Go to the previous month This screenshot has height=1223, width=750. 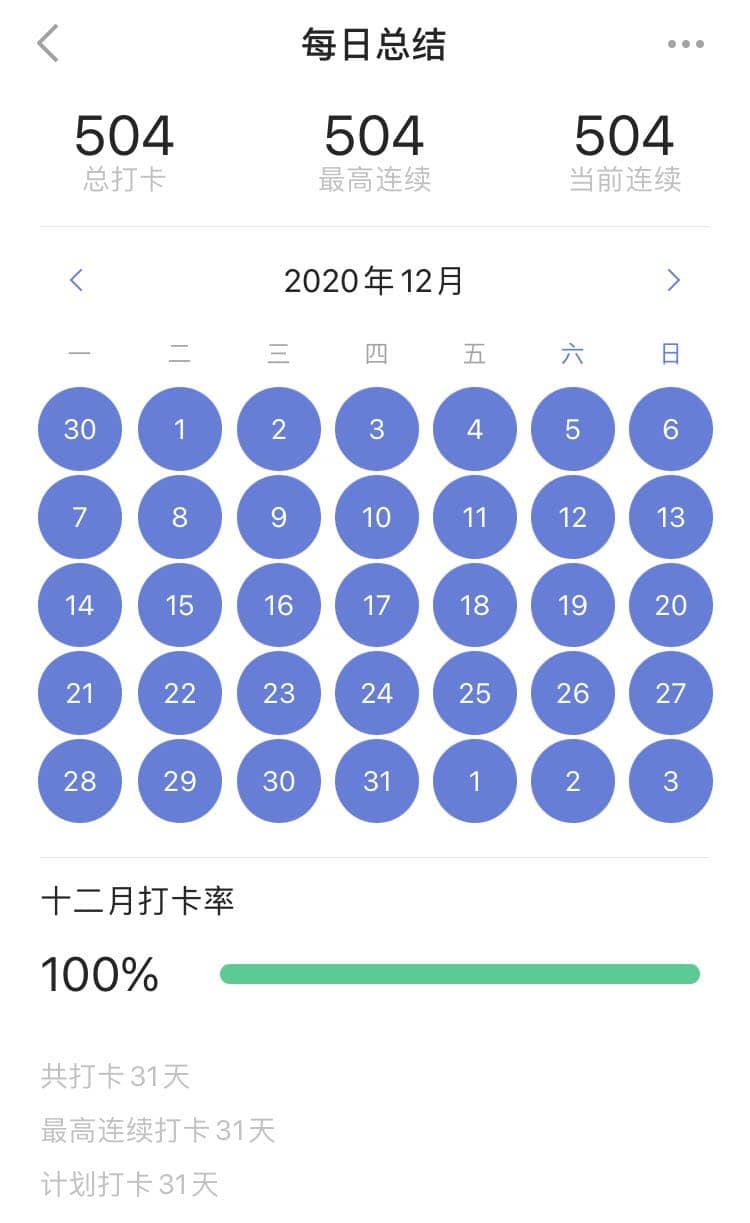point(76,281)
